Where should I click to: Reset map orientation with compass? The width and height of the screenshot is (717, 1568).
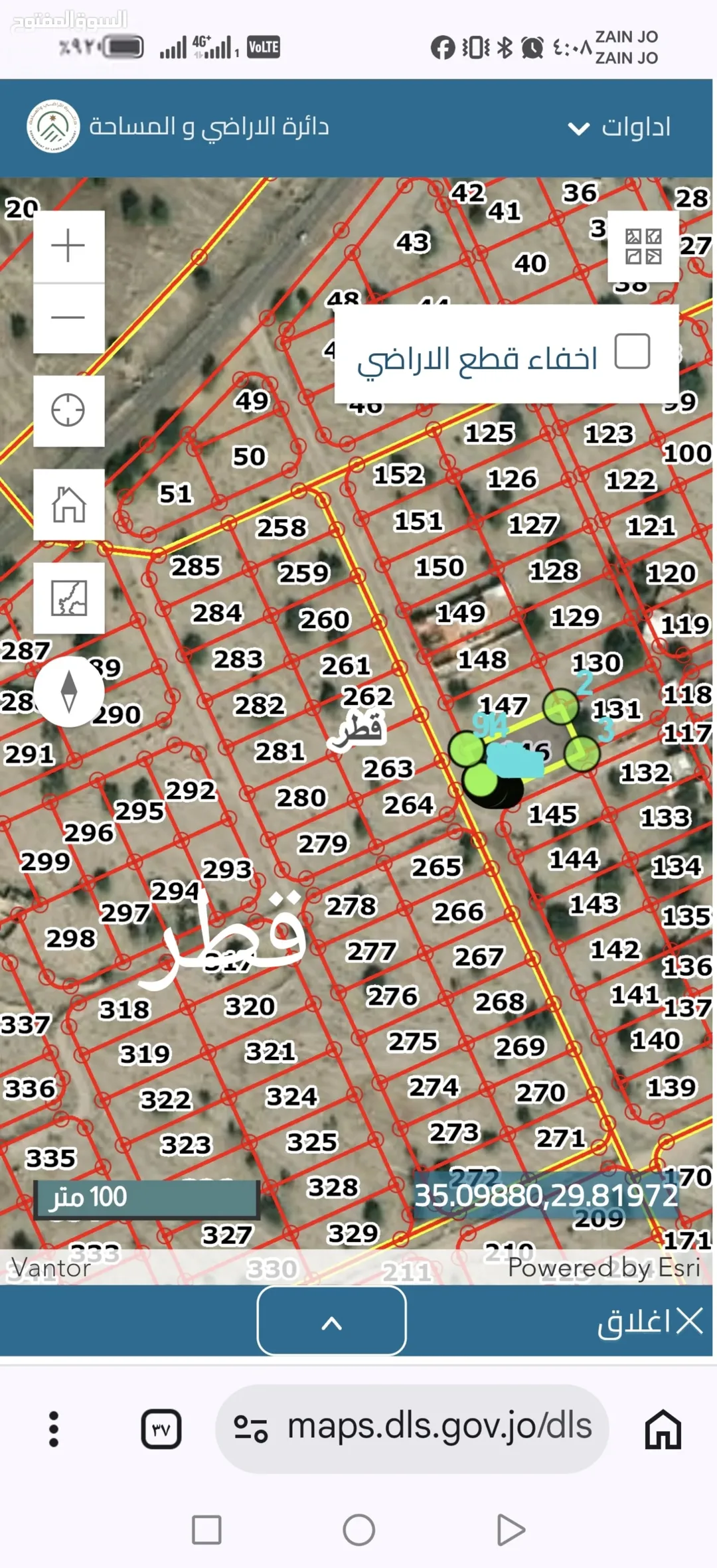click(69, 692)
